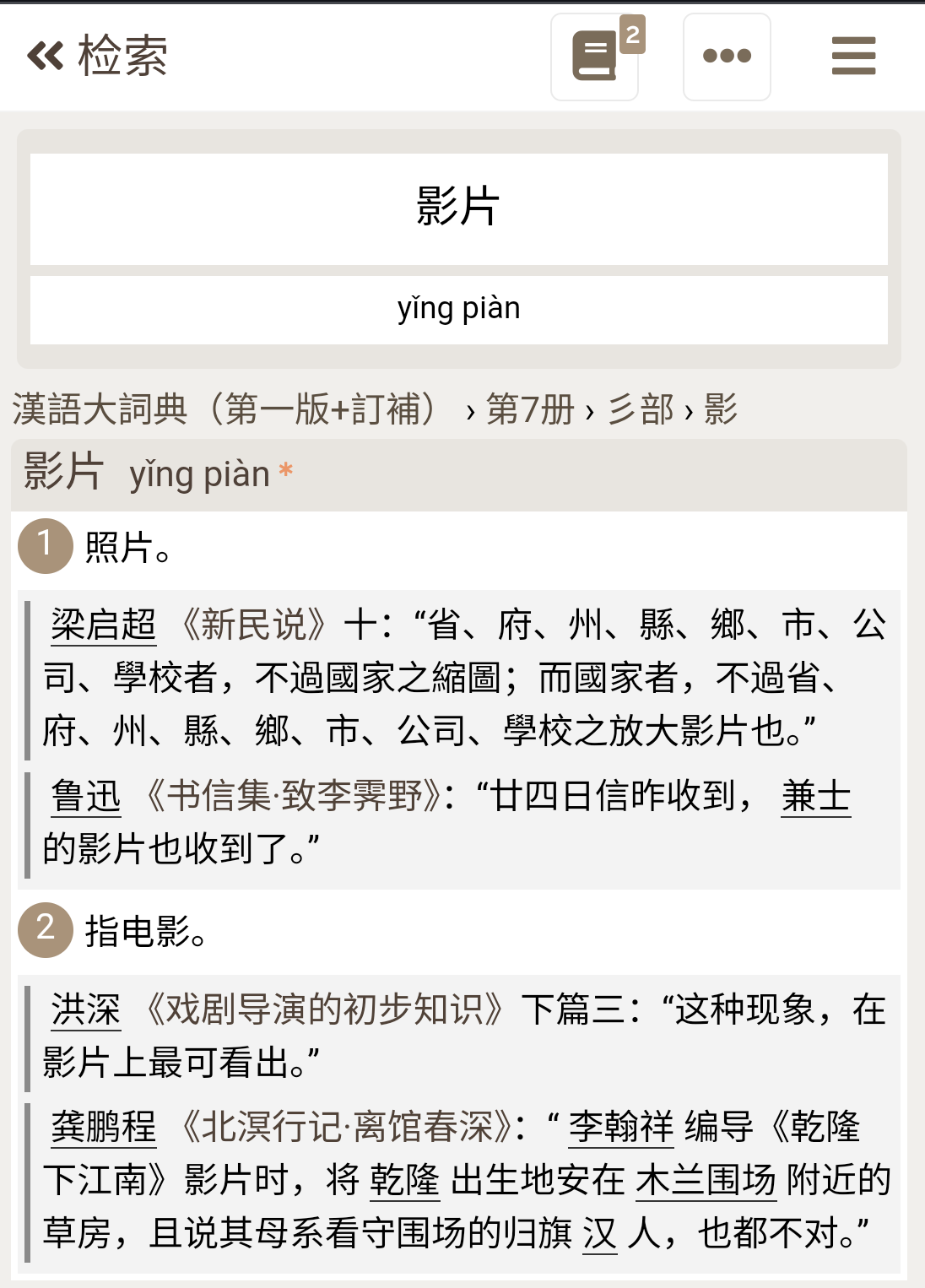Open breadcrumb 漢語大詞典（第一版+訂補）

click(225, 409)
